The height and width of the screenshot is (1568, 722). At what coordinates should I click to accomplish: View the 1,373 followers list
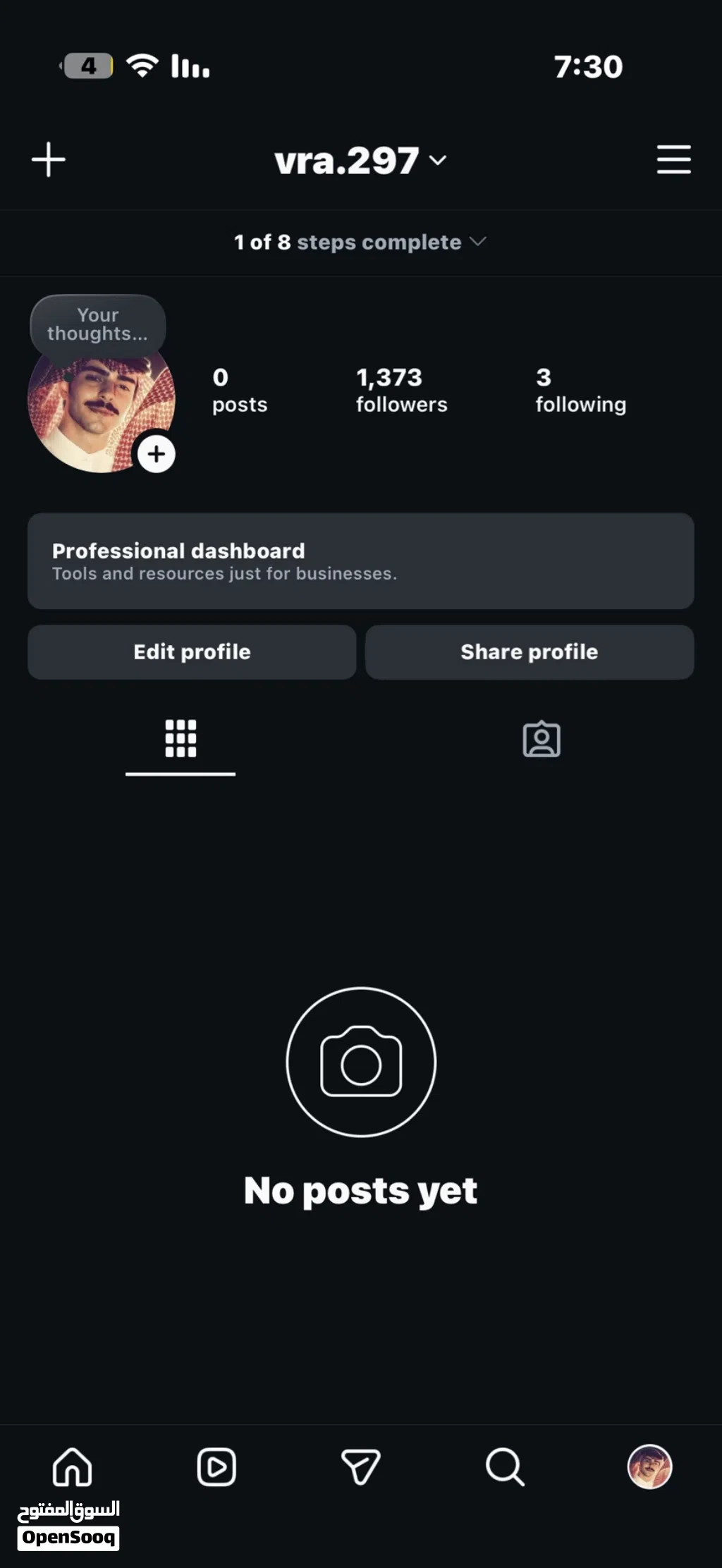tap(401, 390)
